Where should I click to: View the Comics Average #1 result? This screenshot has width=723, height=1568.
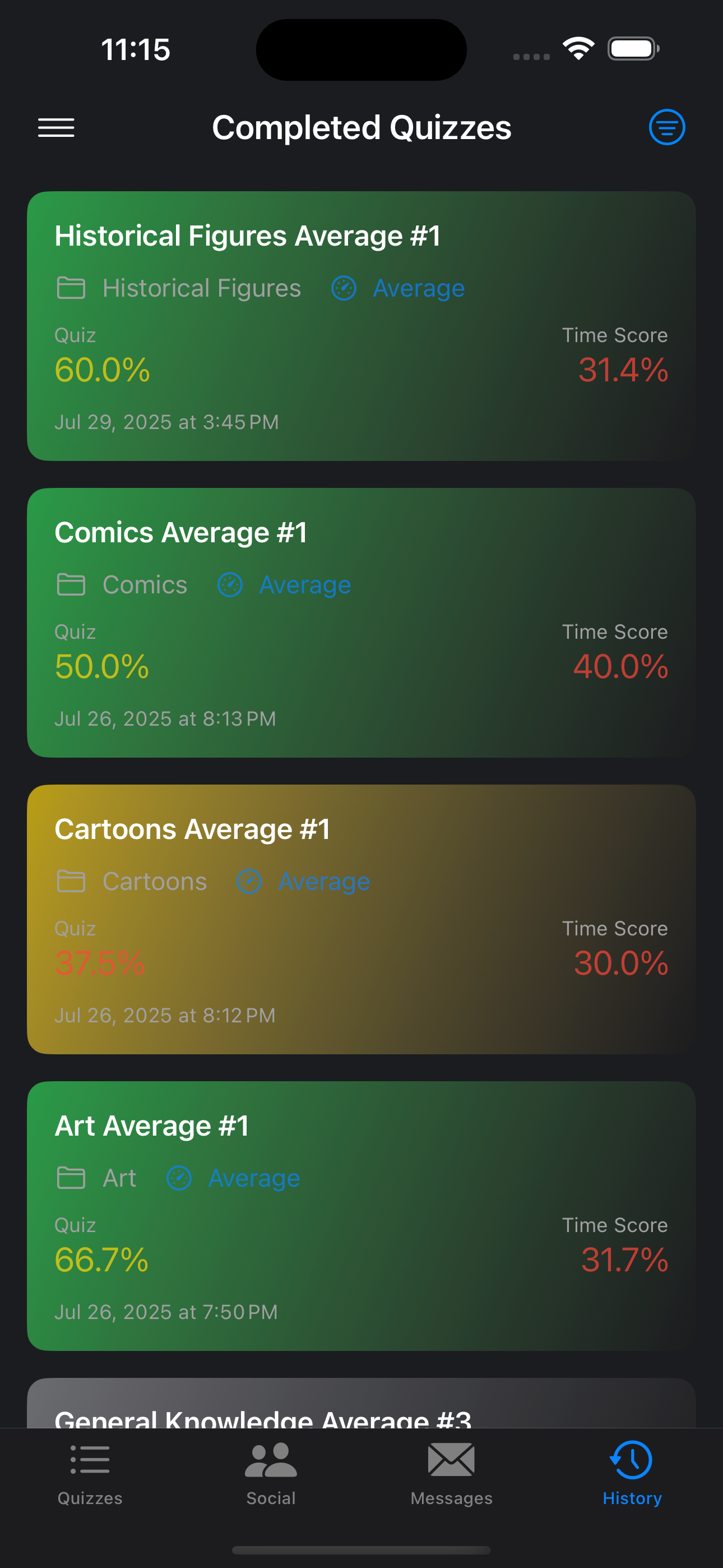[361, 622]
